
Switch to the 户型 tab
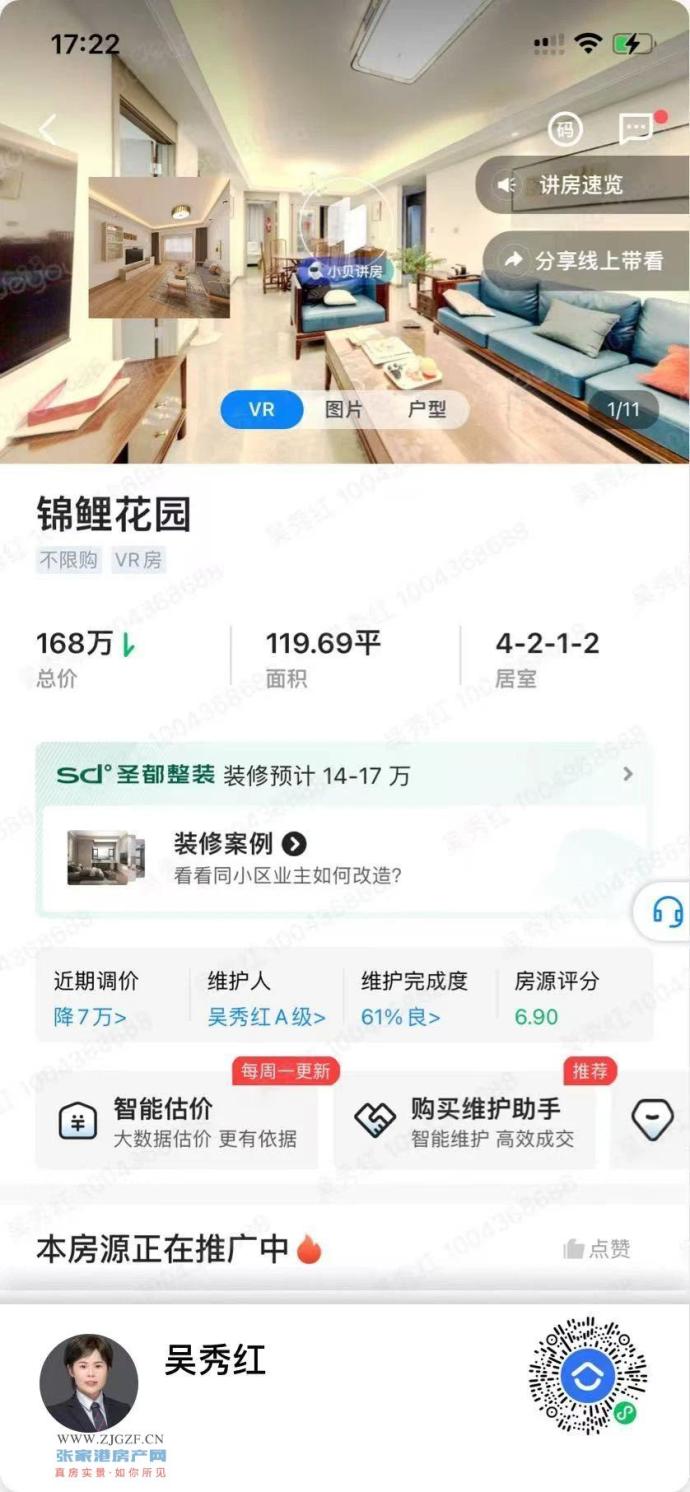point(427,409)
